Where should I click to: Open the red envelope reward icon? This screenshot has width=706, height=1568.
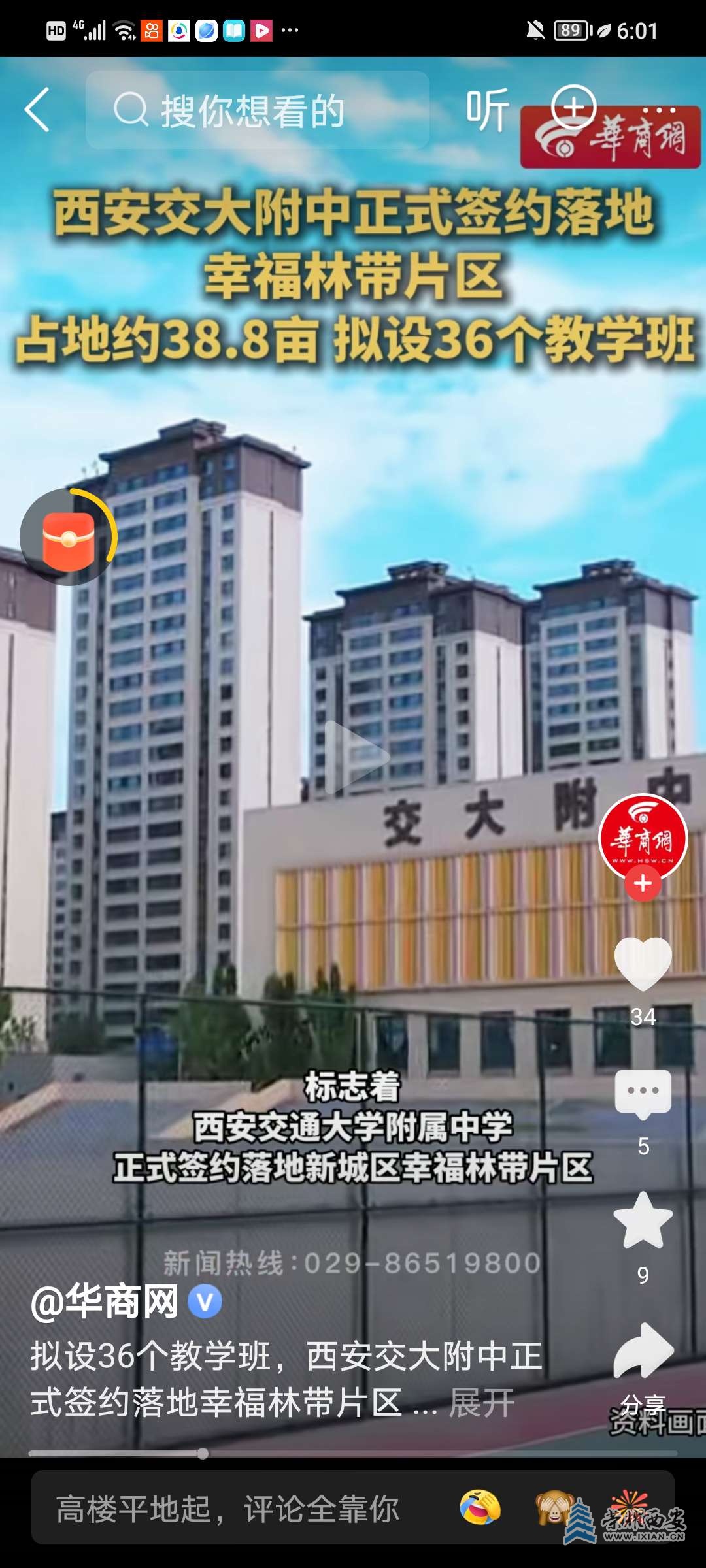[69, 538]
